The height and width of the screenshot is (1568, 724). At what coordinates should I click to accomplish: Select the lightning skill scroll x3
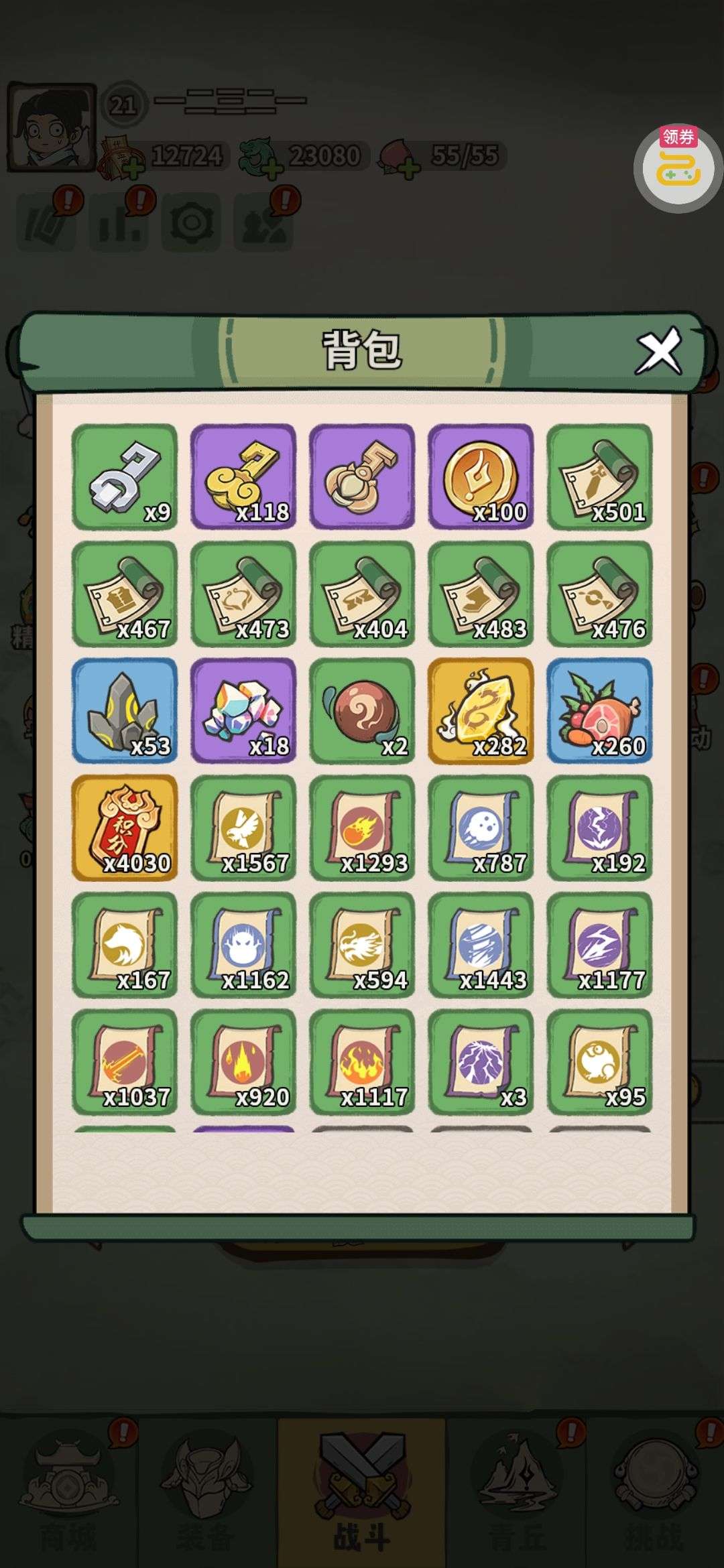pyautogui.click(x=481, y=1061)
